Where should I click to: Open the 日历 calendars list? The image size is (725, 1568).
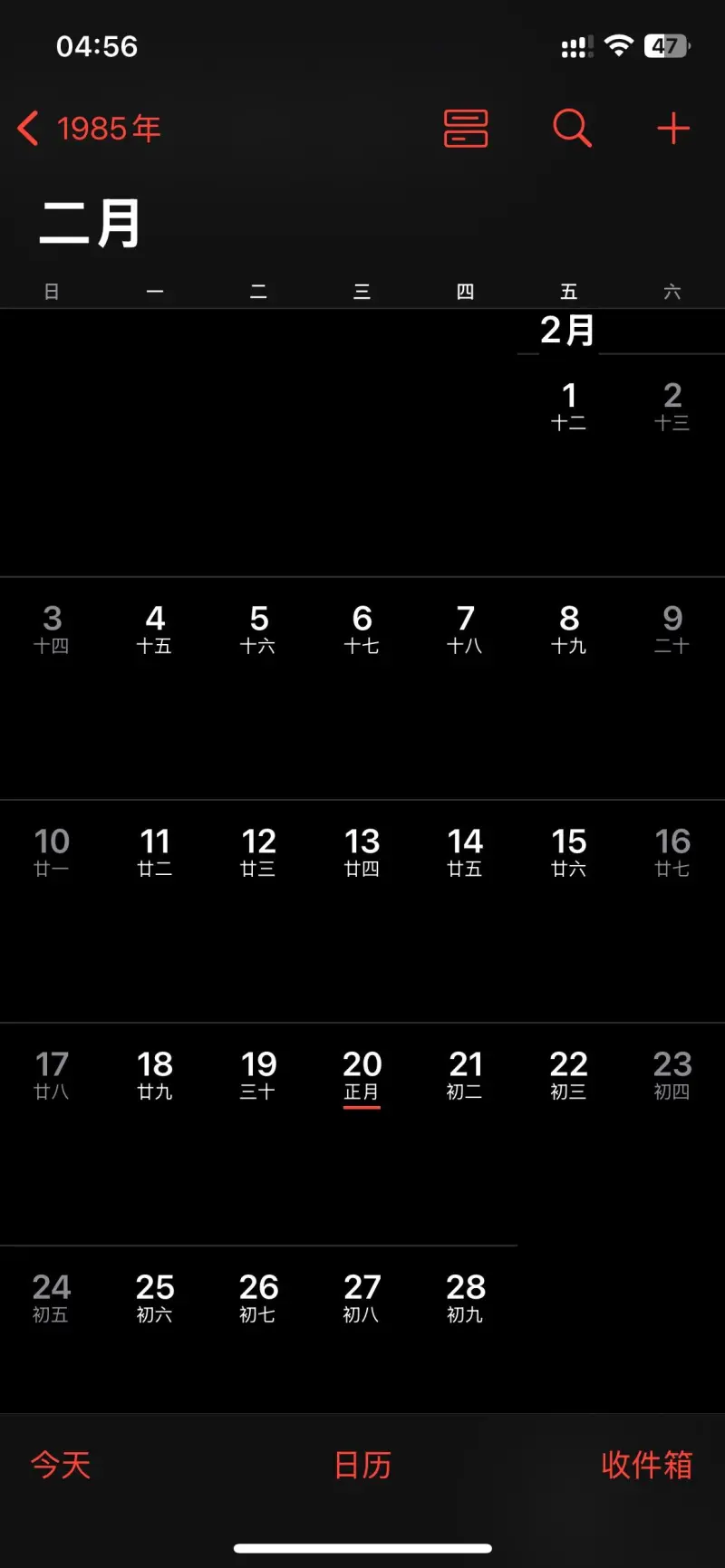click(x=362, y=1465)
